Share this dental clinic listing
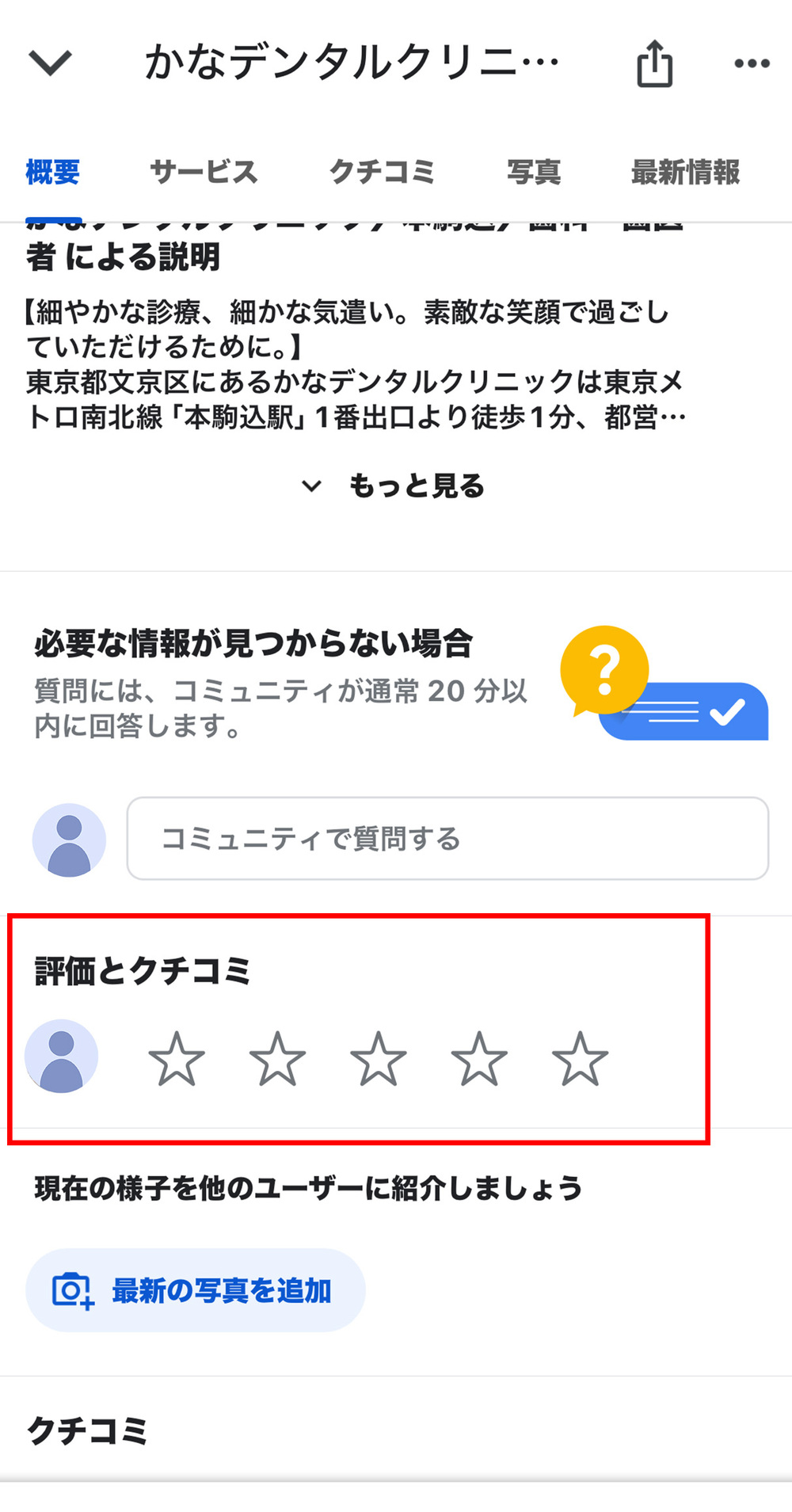 click(655, 63)
